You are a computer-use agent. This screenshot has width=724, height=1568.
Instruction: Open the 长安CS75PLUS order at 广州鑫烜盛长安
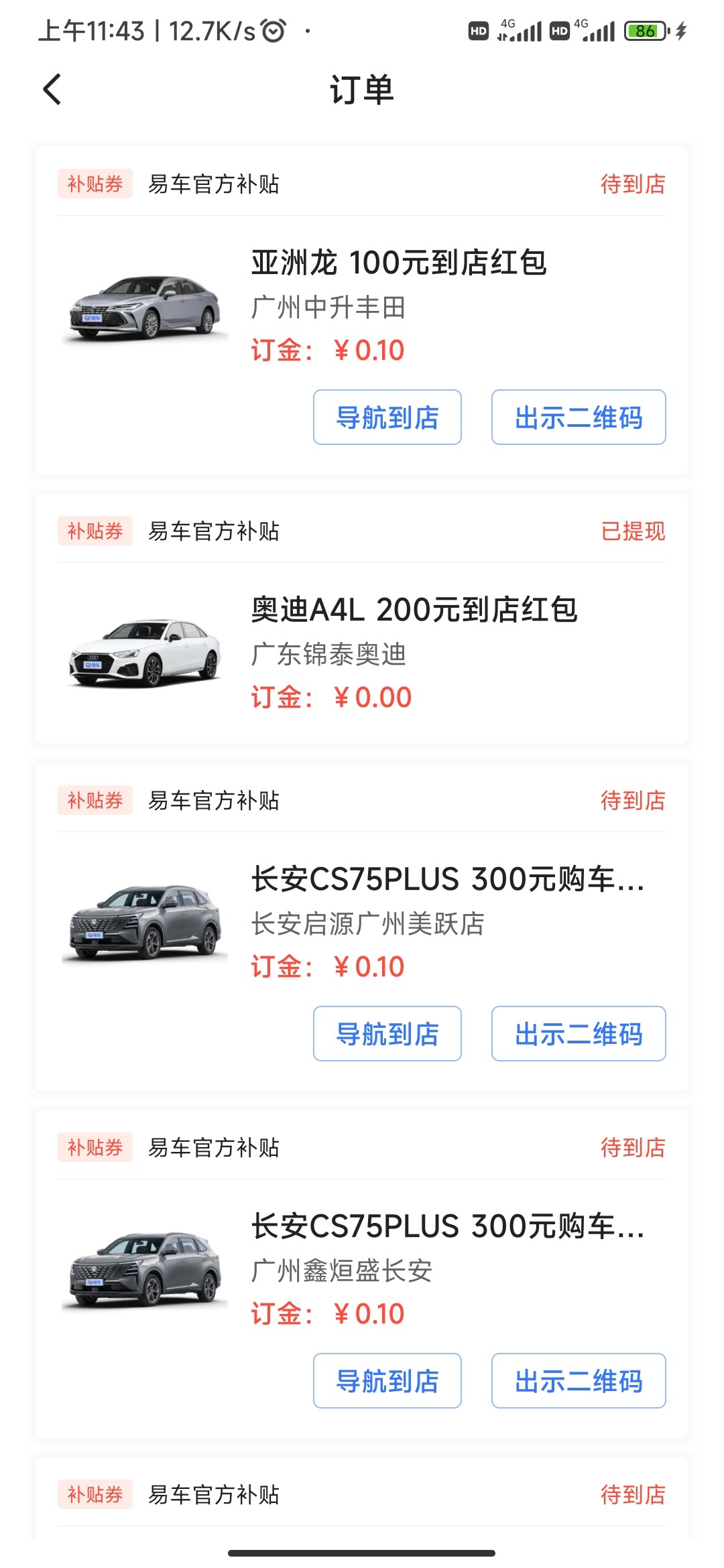(362, 1274)
